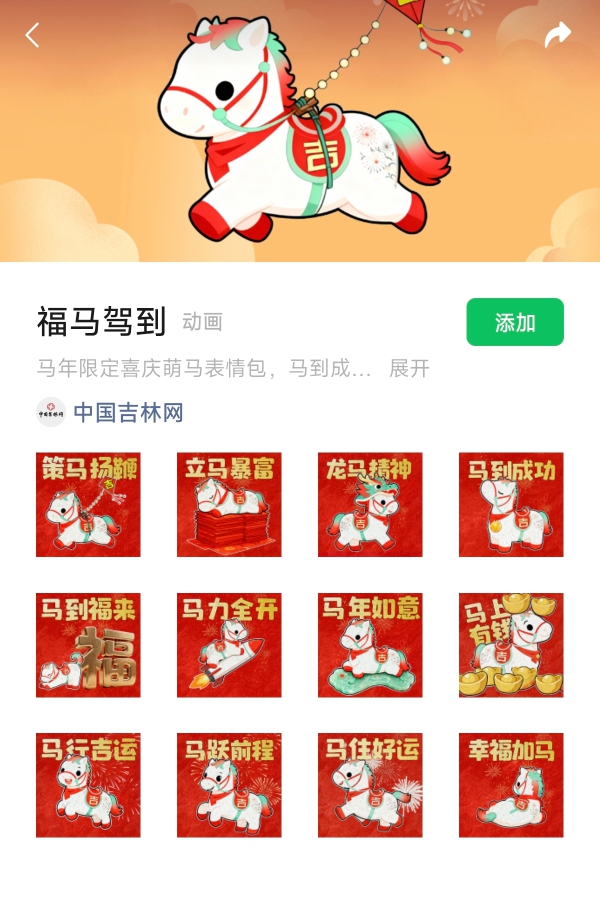Preview the 马跃前程 sticker
This screenshot has height=902, width=600.
229,785
